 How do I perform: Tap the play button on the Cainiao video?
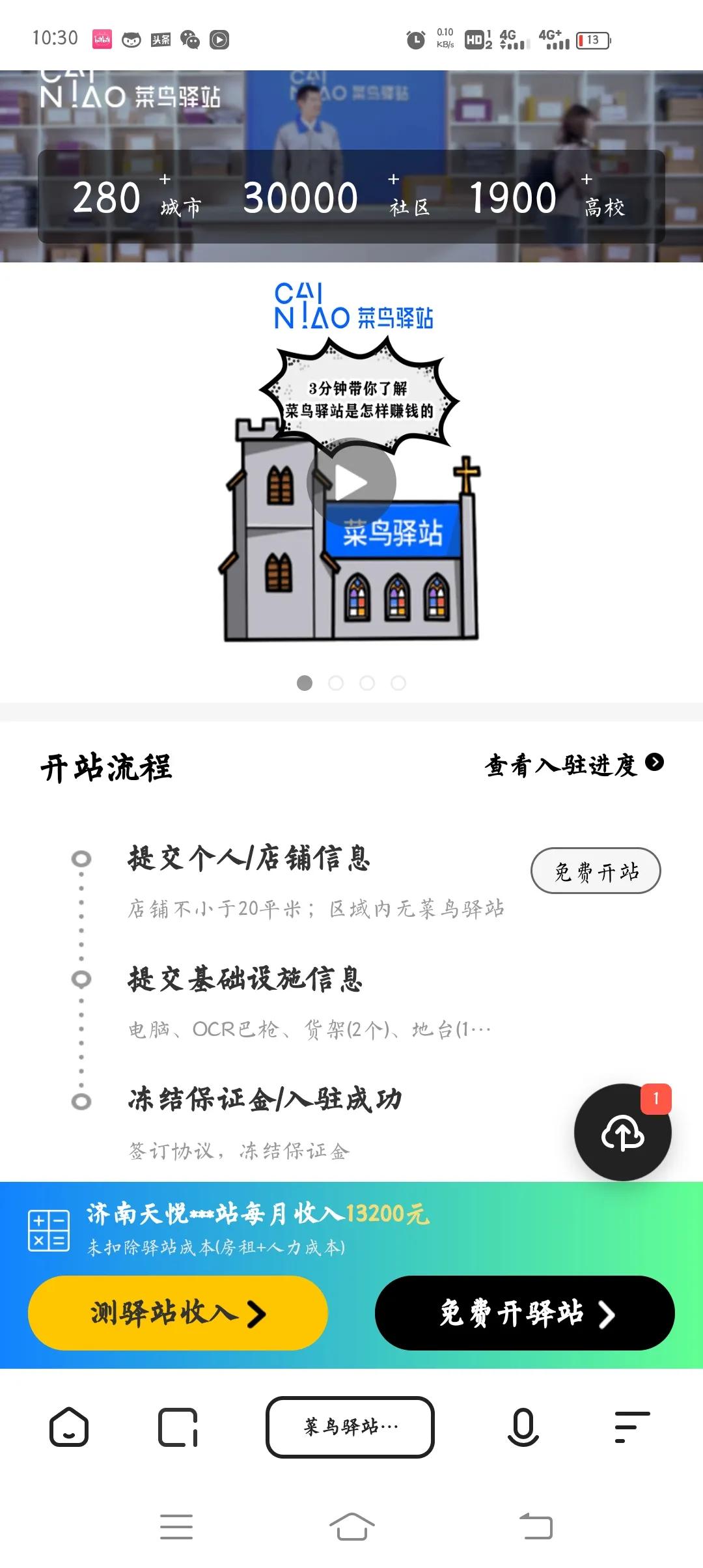tap(350, 481)
